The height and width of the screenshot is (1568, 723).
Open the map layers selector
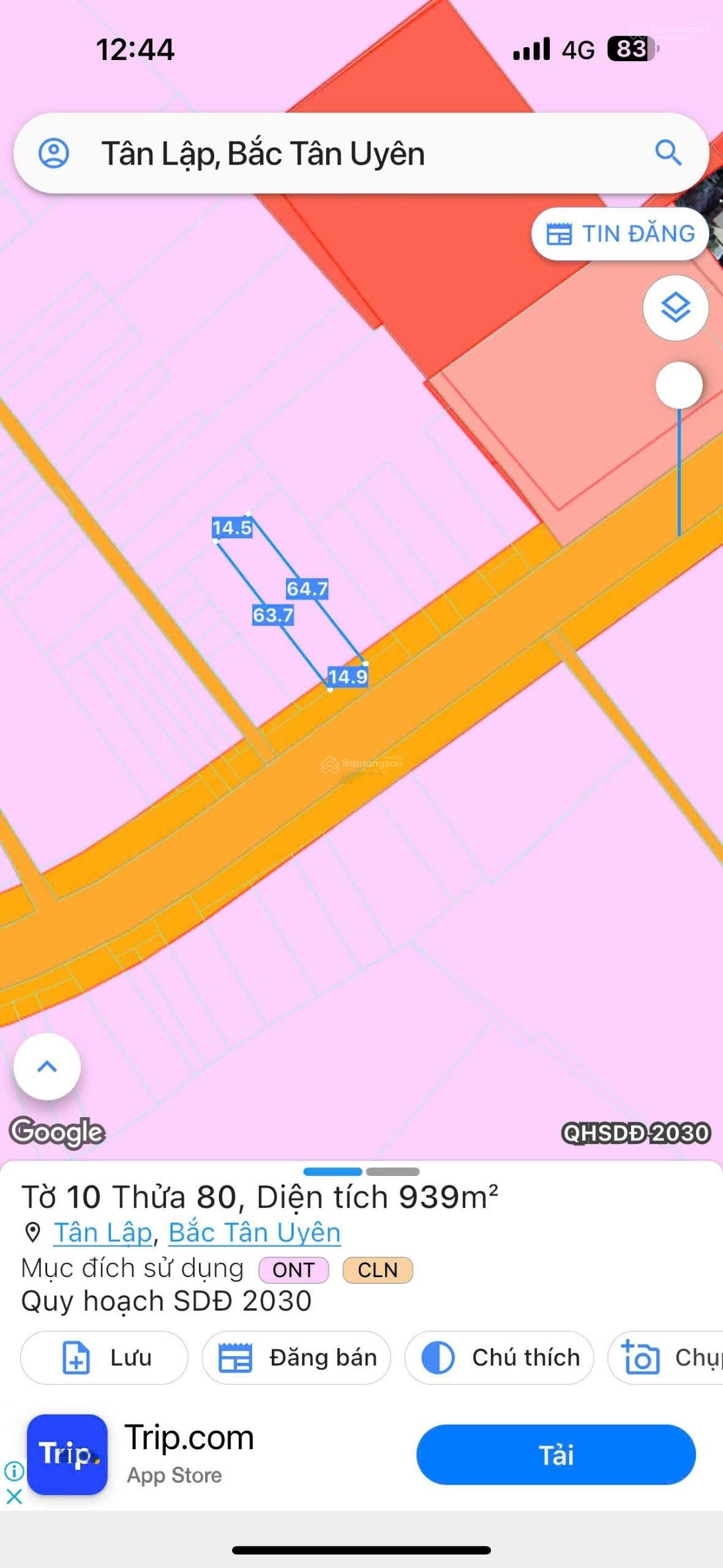(x=675, y=307)
